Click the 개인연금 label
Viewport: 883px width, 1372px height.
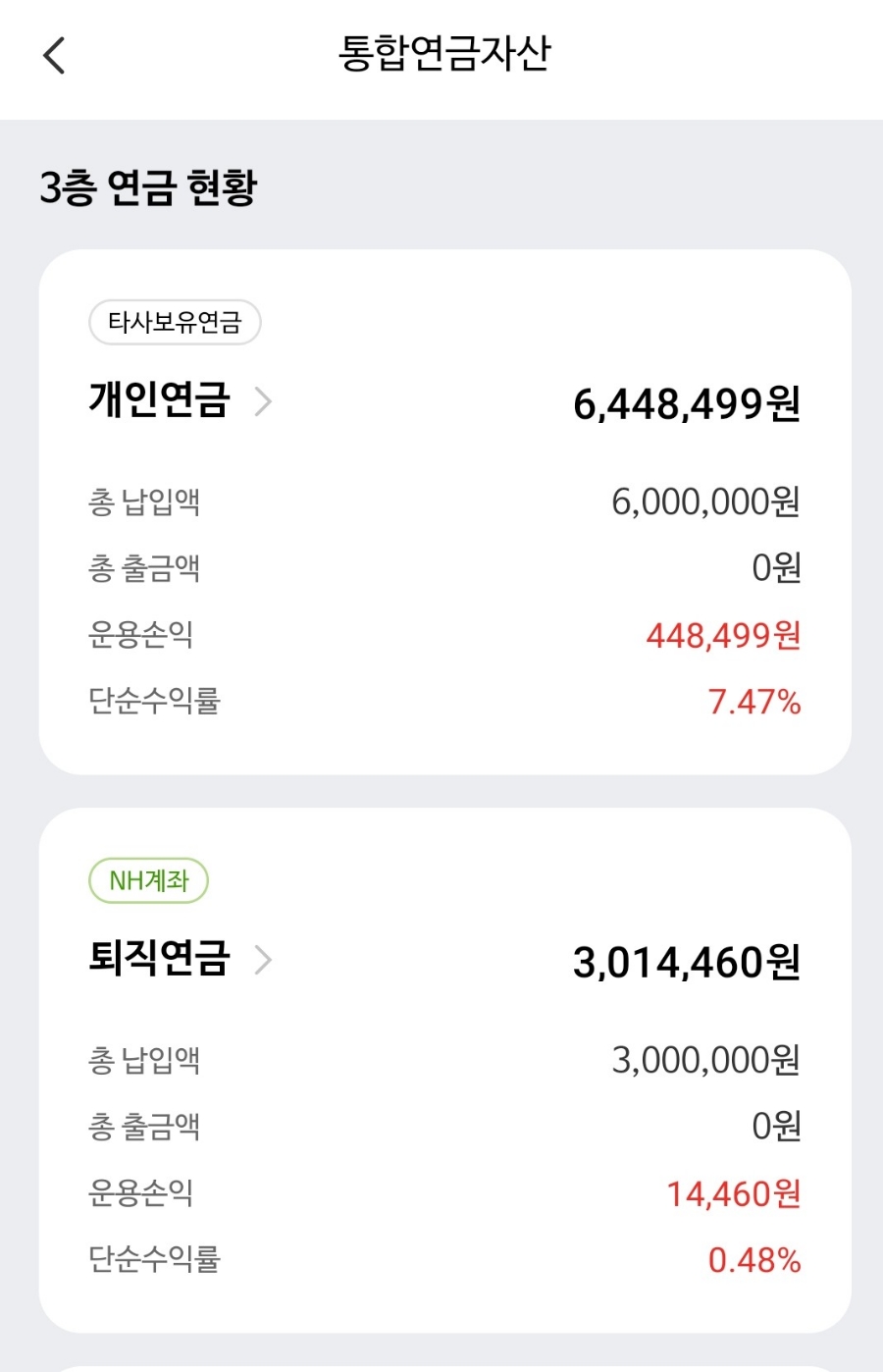click(x=157, y=401)
